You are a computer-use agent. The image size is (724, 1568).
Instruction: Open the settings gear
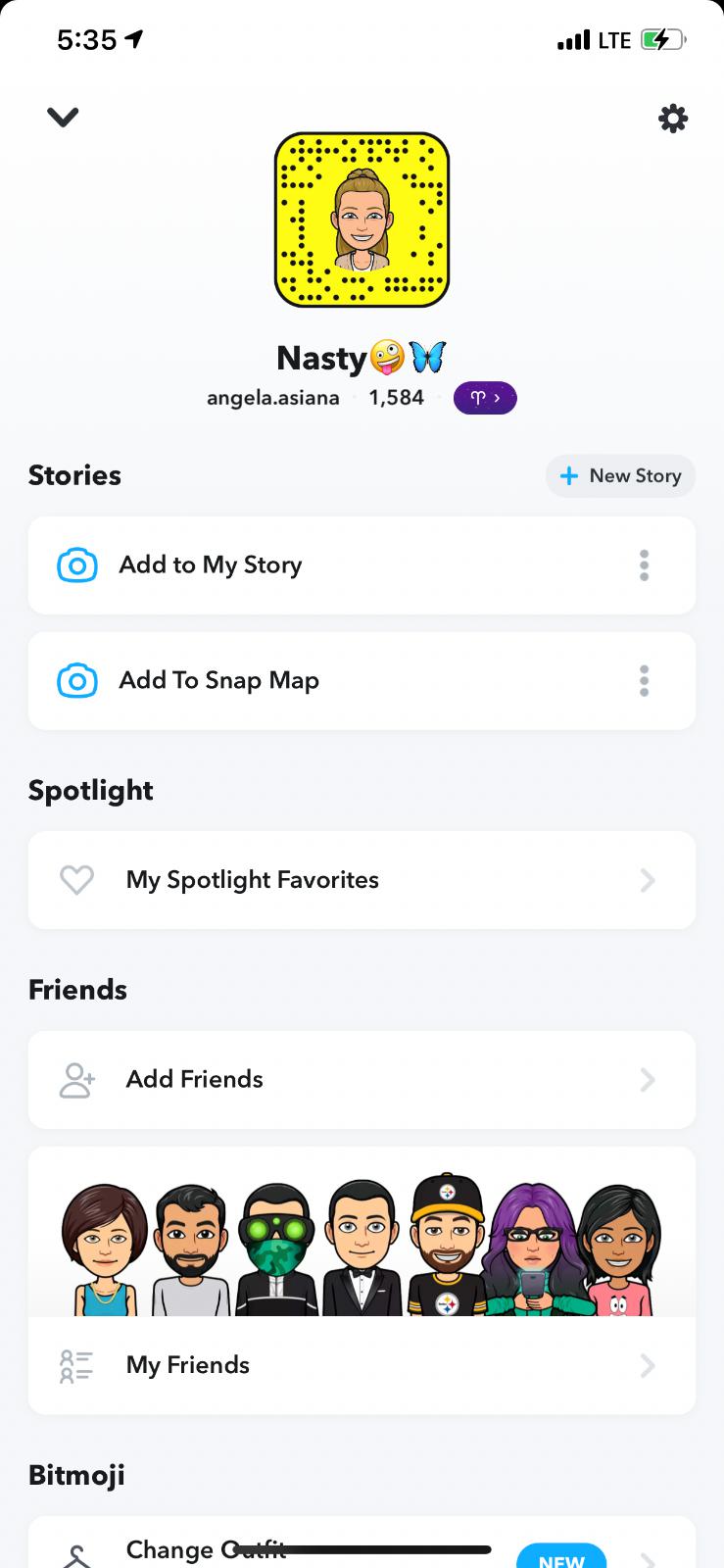point(672,119)
